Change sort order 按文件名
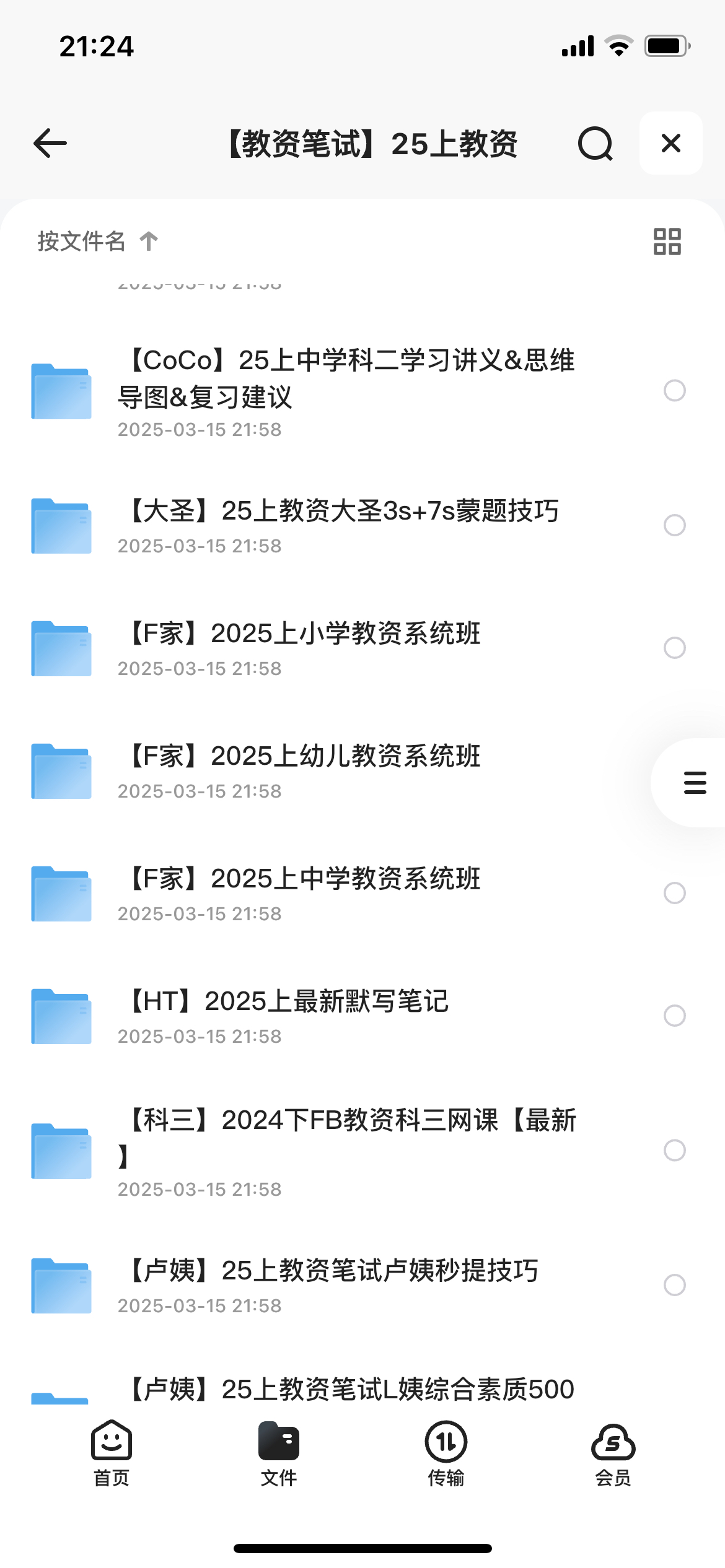 pyautogui.click(x=97, y=241)
